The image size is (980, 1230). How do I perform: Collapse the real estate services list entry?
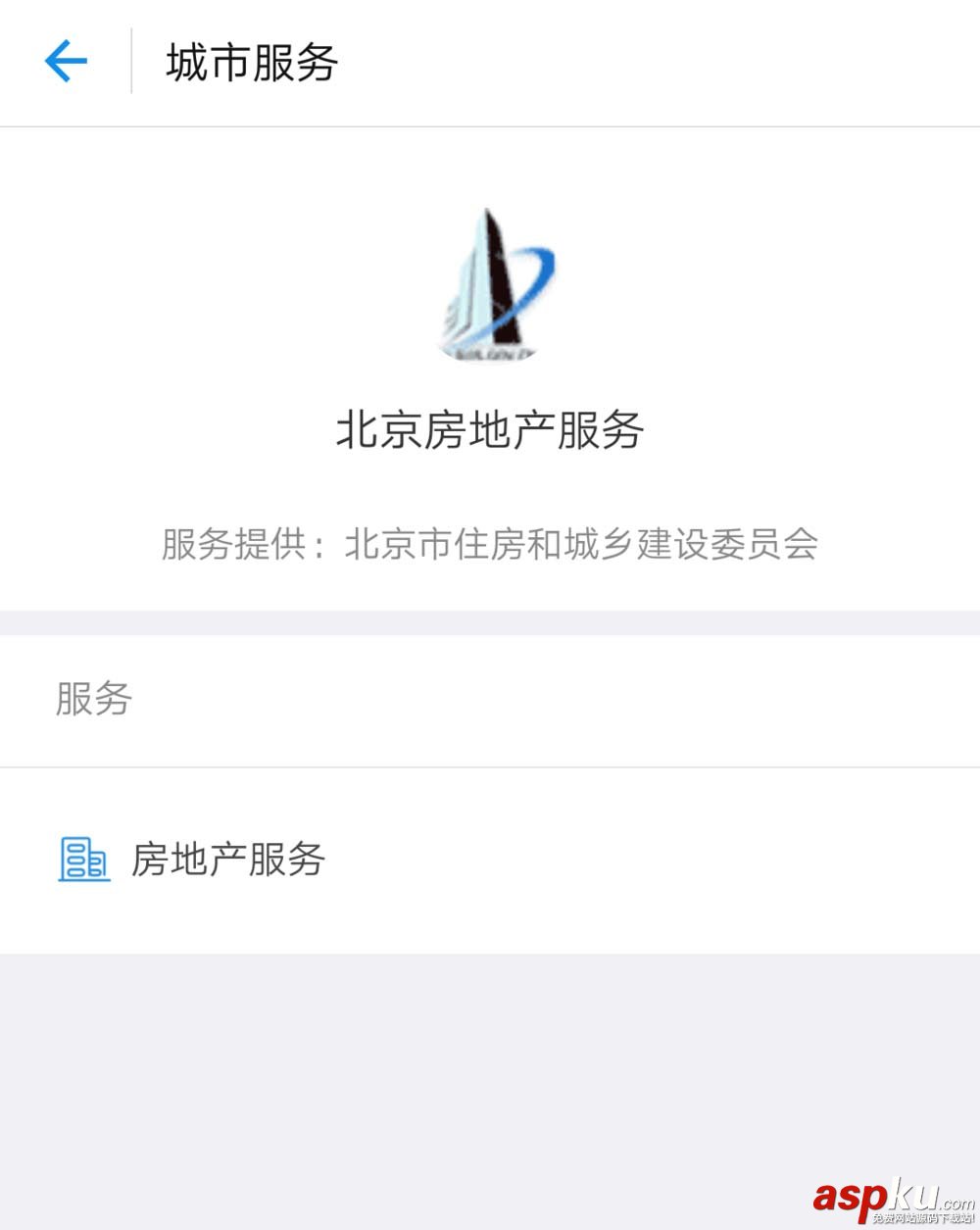pos(227,860)
